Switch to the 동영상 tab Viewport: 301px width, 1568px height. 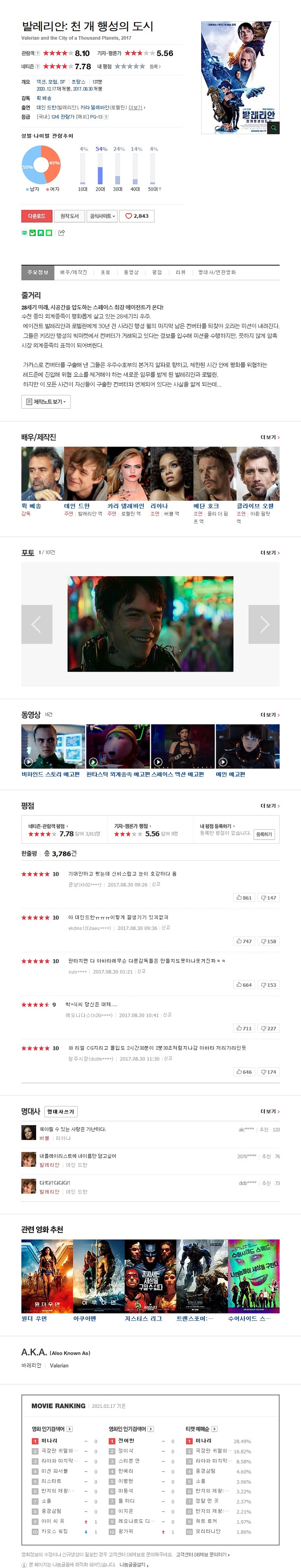[x=131, y=272]
